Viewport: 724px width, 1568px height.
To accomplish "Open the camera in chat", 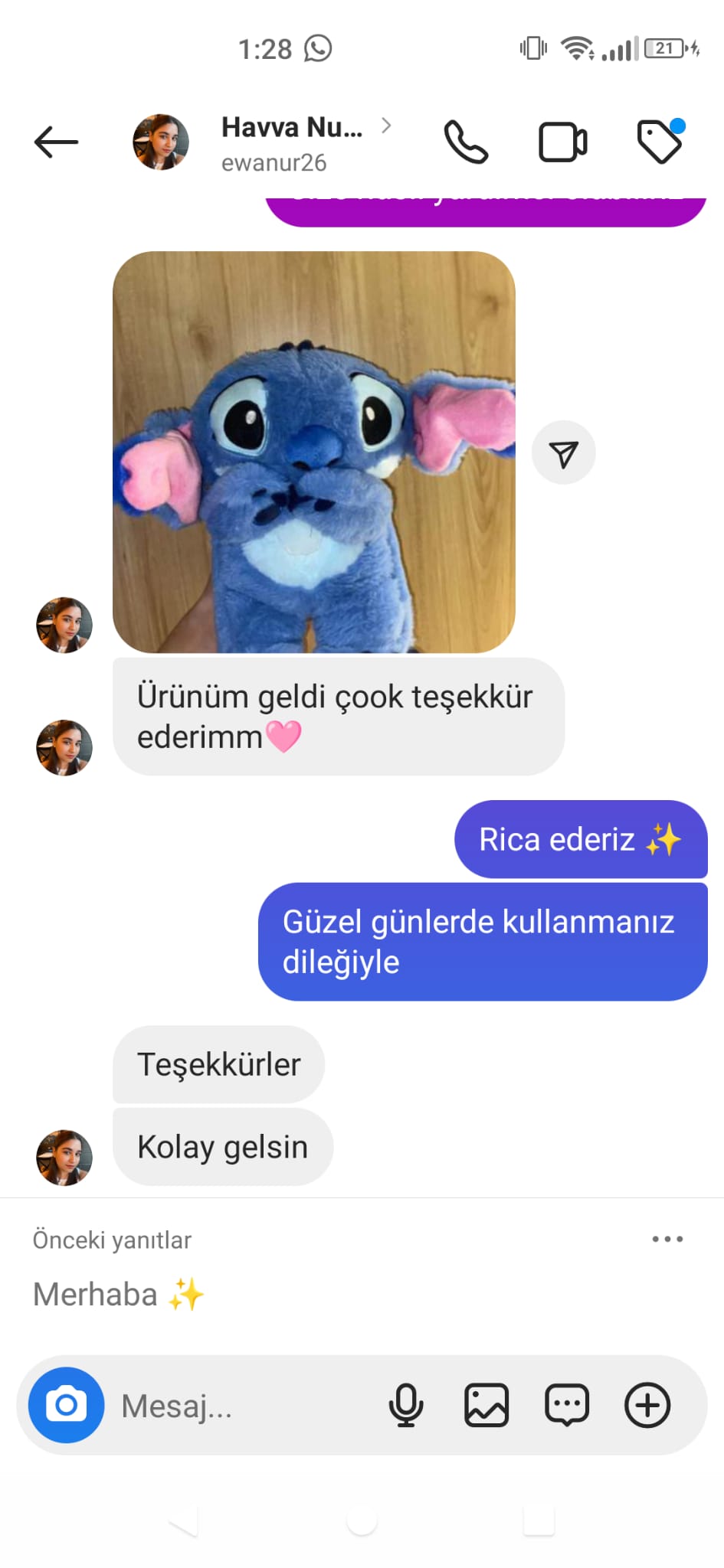I will tap(67, 1405).
